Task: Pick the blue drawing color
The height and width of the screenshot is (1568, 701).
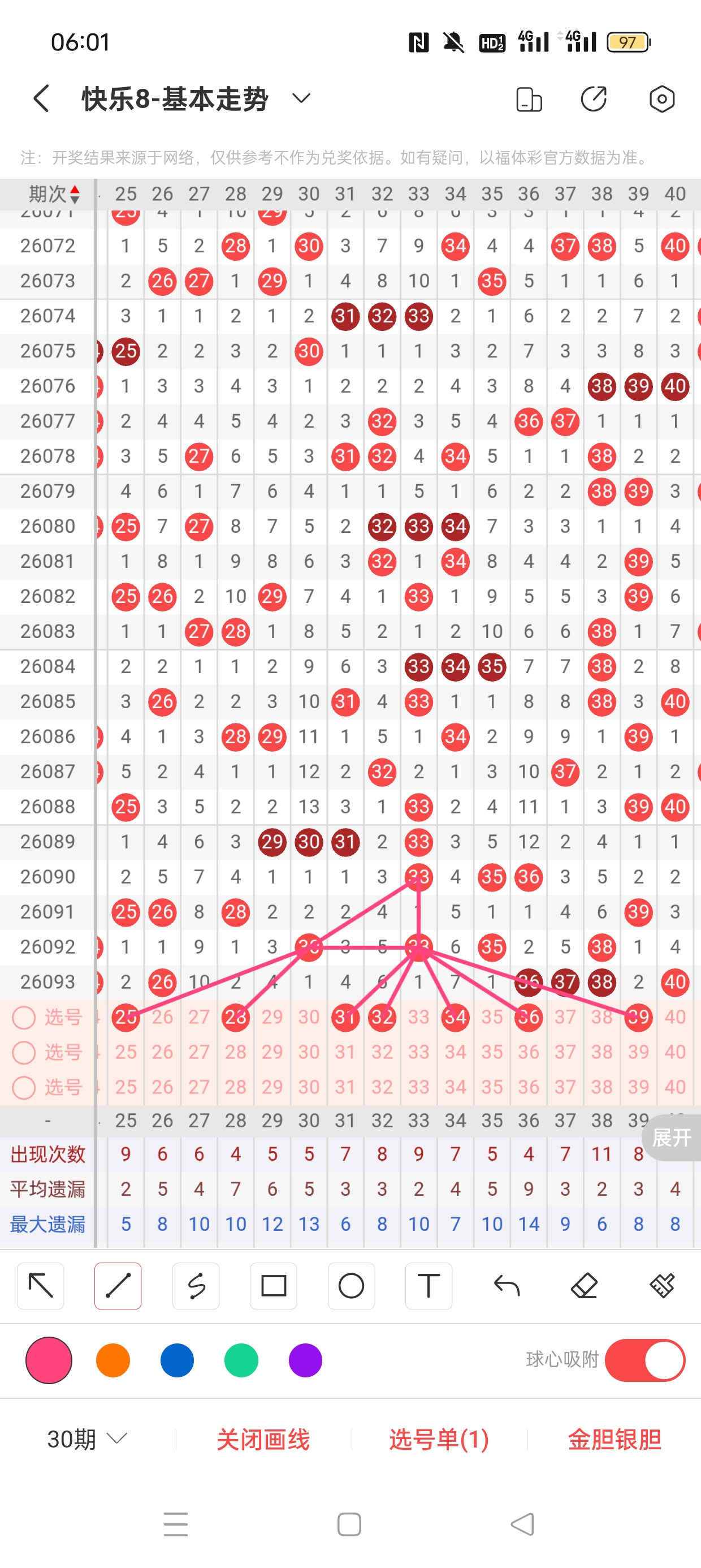Action: [177, 1360]
